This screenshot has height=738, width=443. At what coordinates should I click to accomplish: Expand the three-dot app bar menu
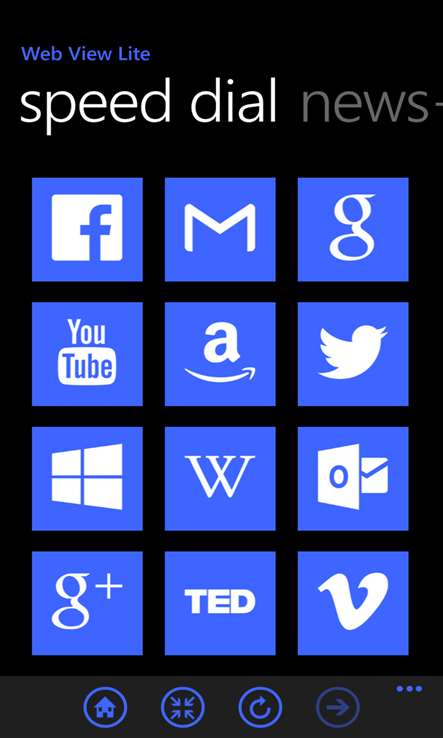[409, 689]
